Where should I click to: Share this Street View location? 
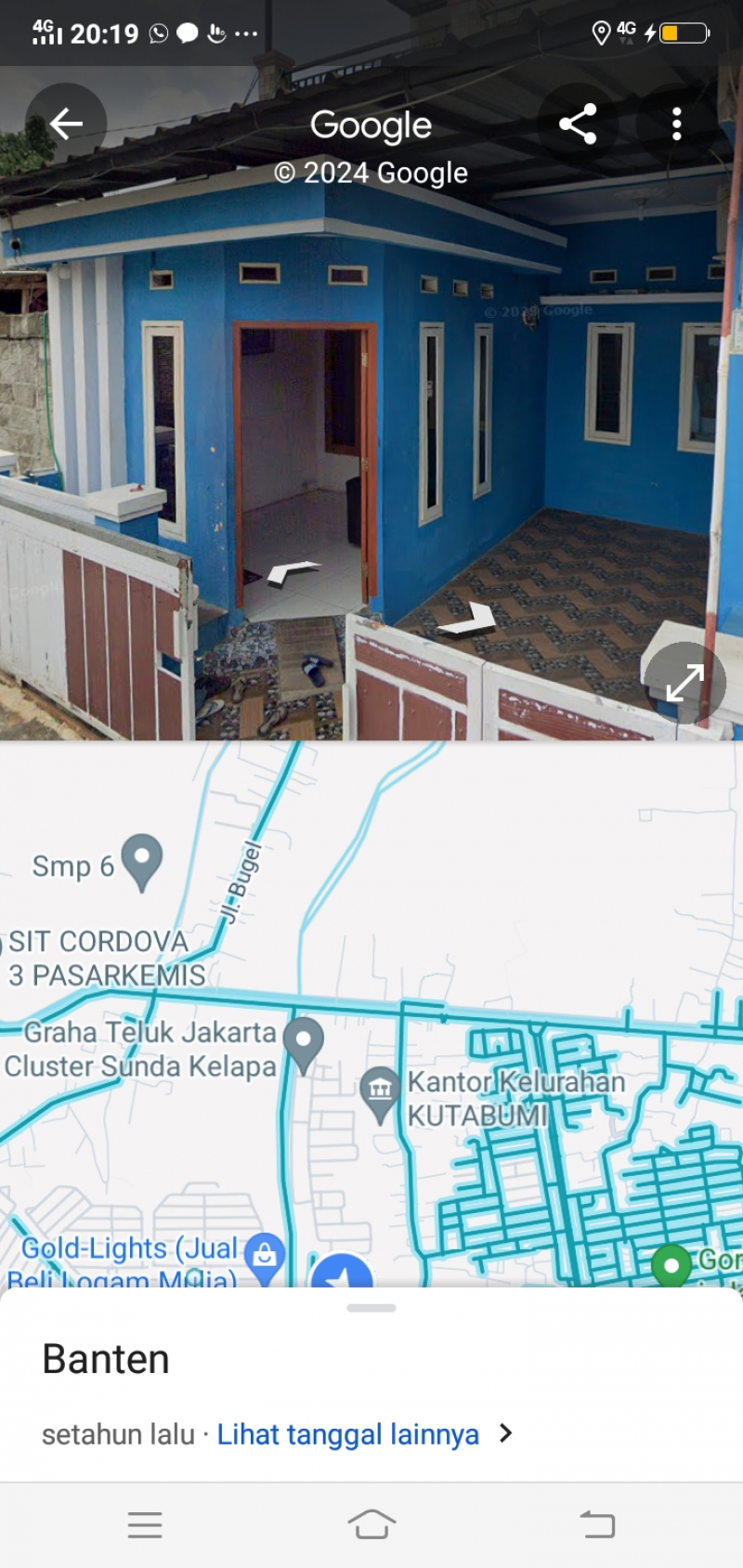click(577, 124)
